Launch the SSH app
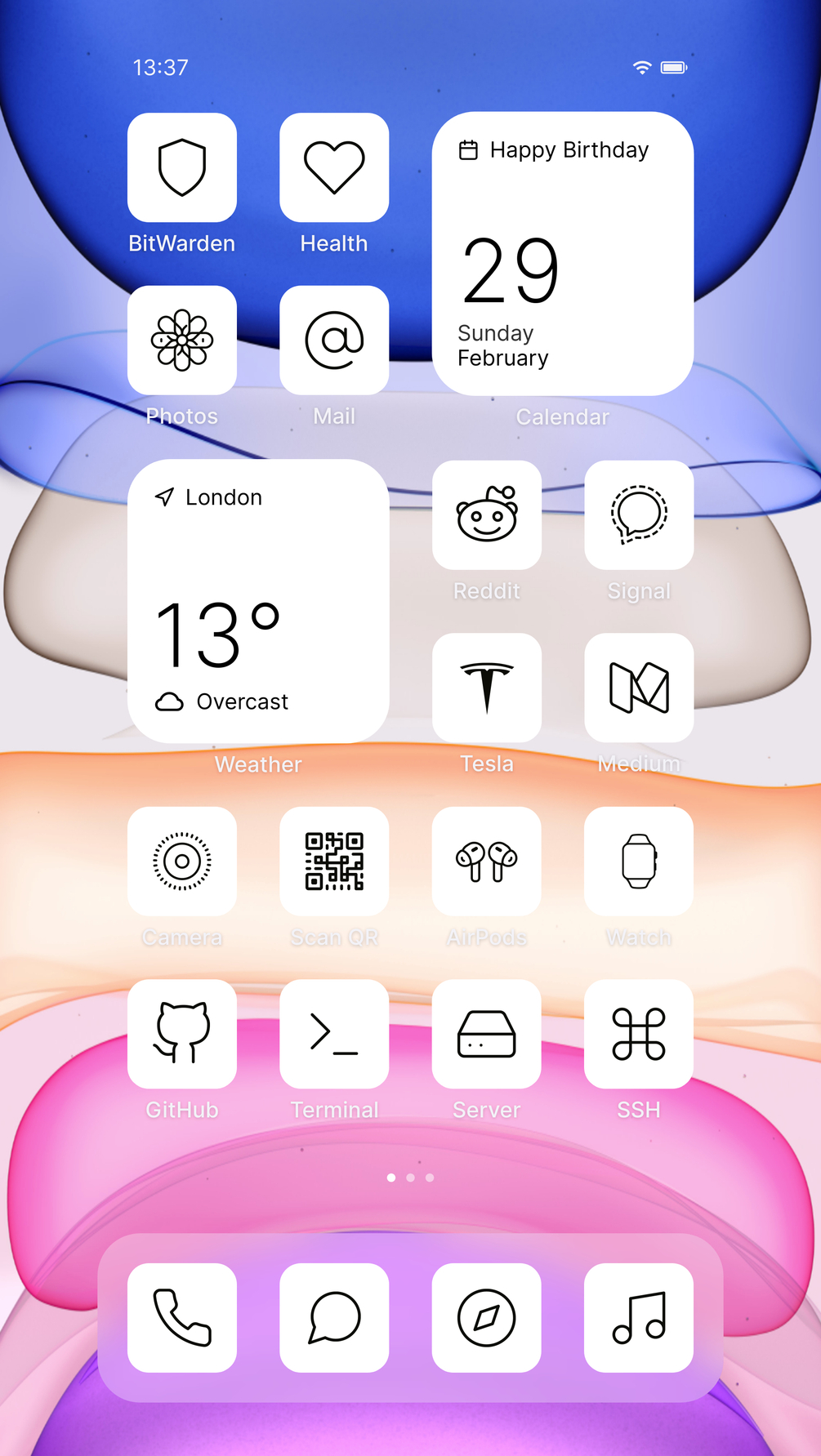The image size is (821, 1456). click(639, 1034)
